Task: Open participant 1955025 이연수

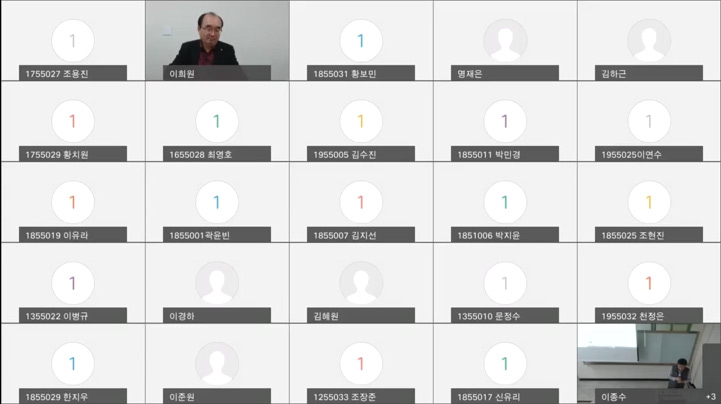Action: (648, 121)
